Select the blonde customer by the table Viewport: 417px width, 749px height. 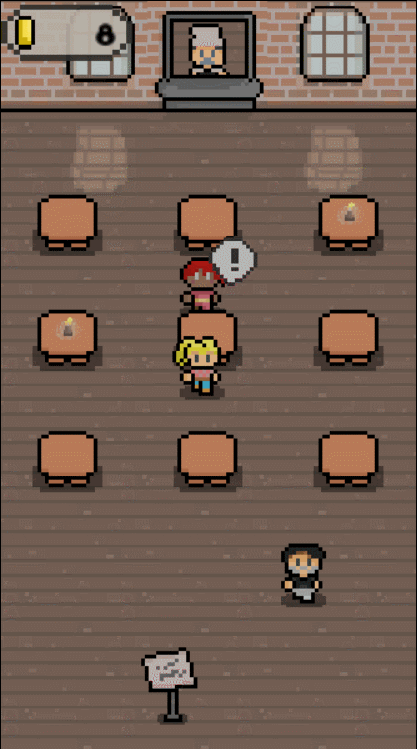(x=199, y=365)
